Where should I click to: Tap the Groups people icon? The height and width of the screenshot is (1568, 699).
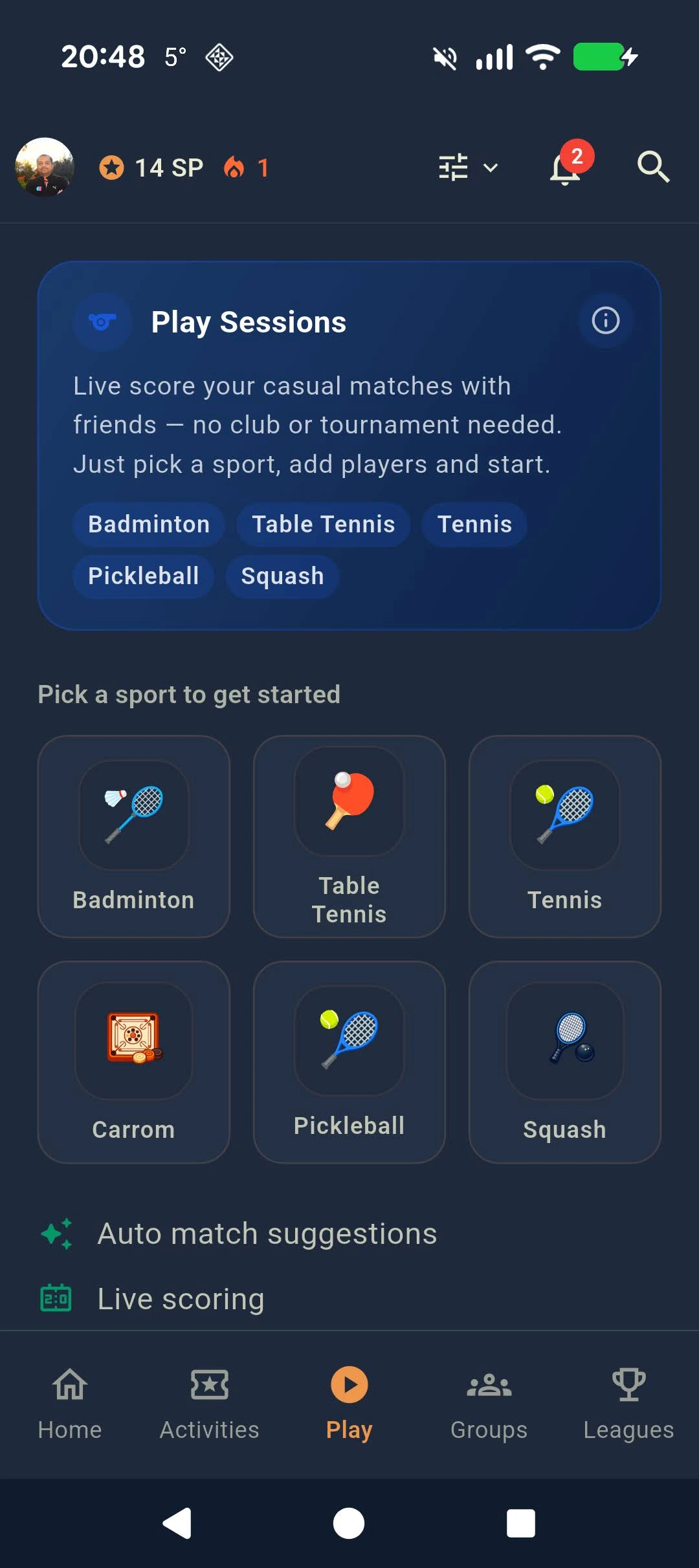[489, 1385]
